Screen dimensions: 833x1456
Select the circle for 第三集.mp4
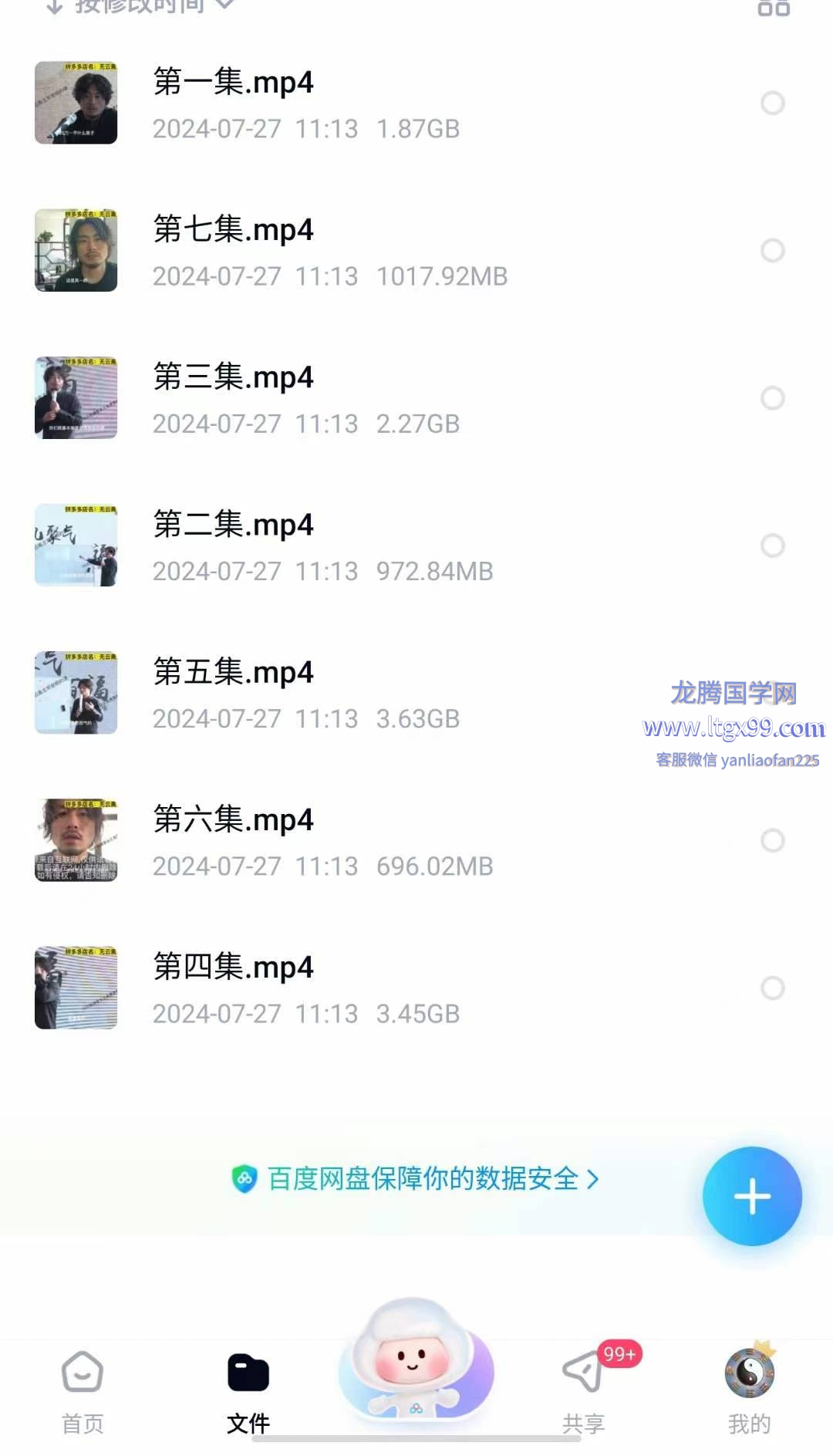[x=773, y=398]
